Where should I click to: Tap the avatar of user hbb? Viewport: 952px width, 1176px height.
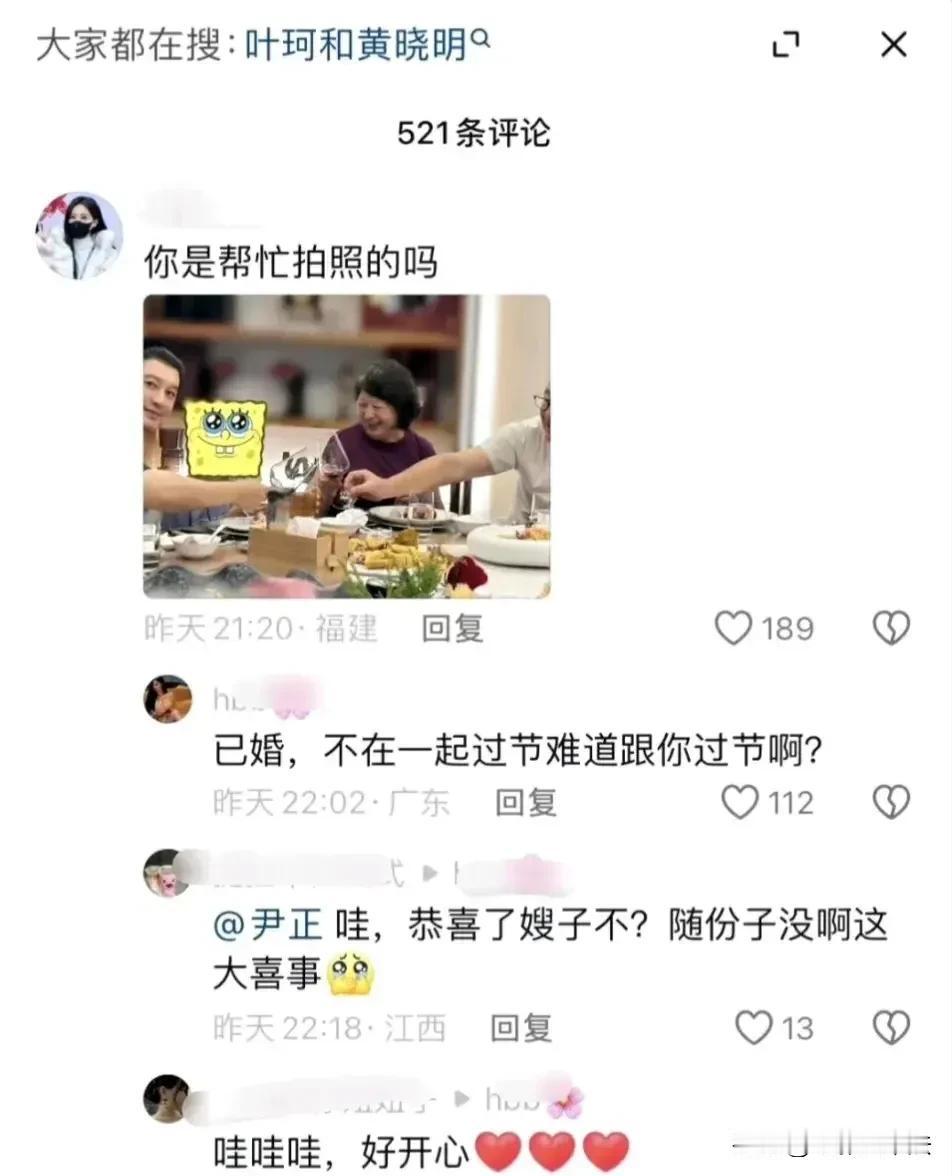point(168,700)
